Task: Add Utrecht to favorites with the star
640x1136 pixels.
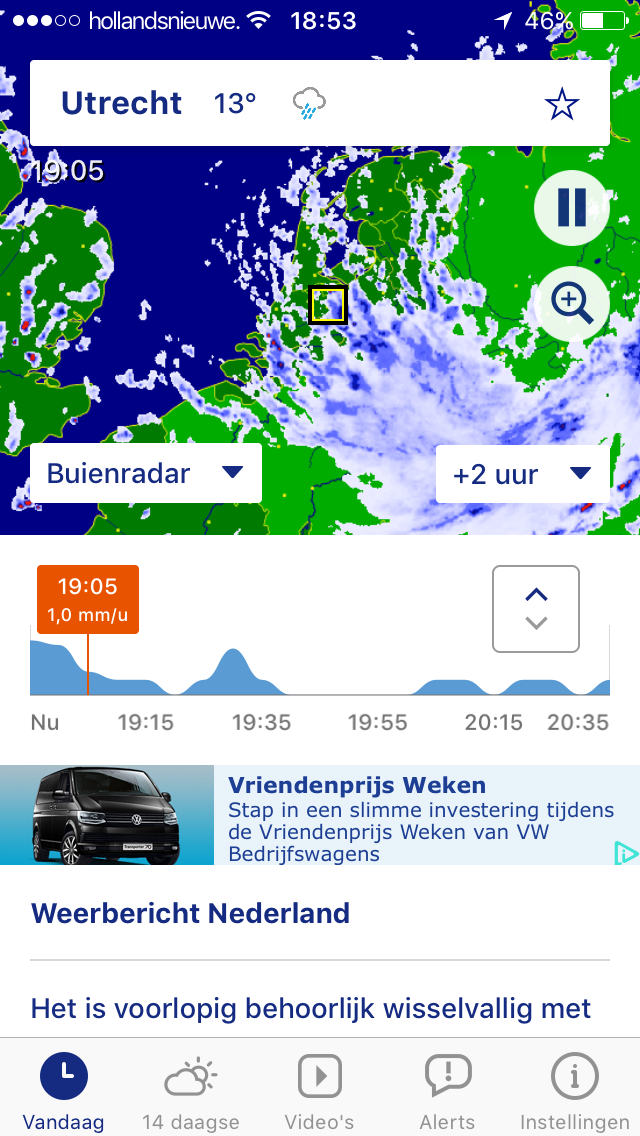Action: [562, 105]
